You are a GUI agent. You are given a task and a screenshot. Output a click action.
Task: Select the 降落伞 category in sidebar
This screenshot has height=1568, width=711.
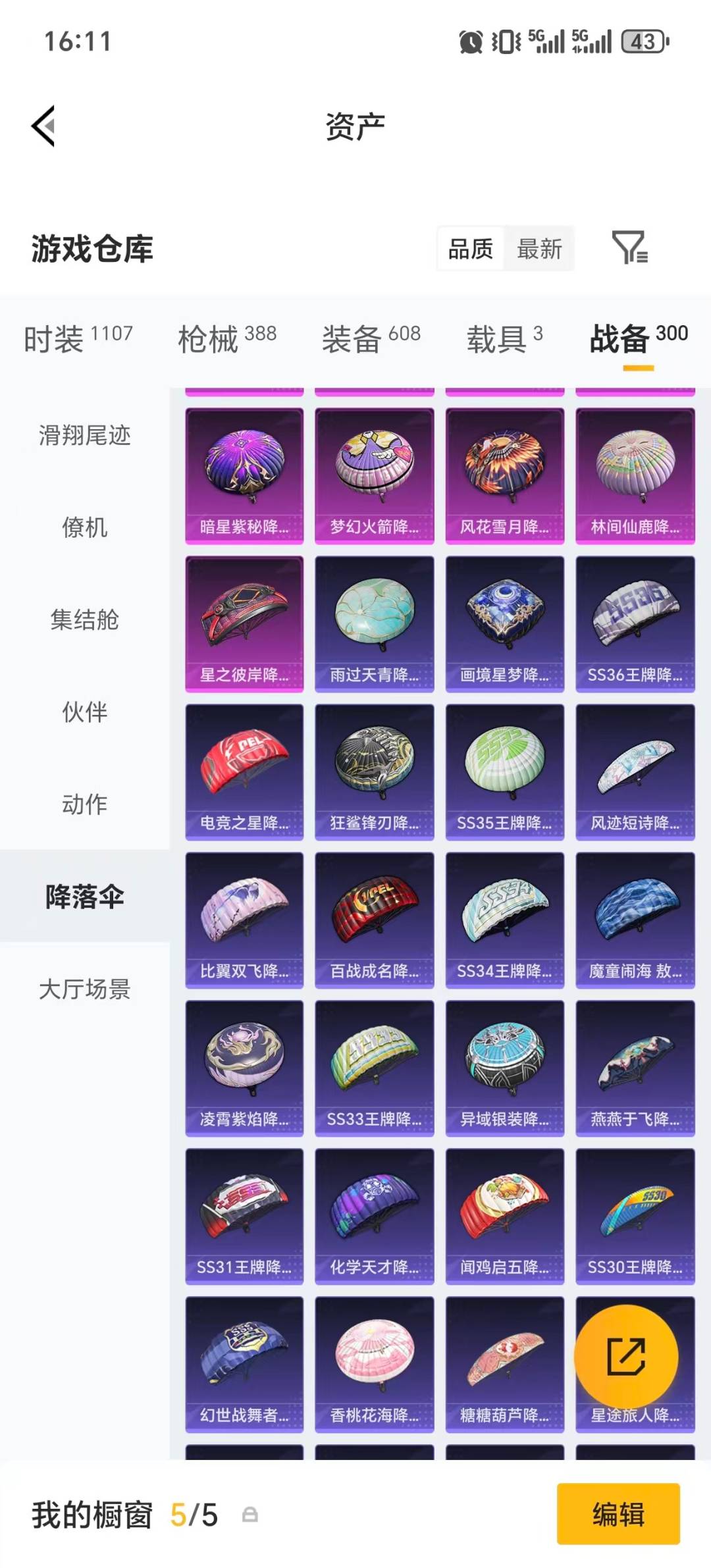[86, 897]
